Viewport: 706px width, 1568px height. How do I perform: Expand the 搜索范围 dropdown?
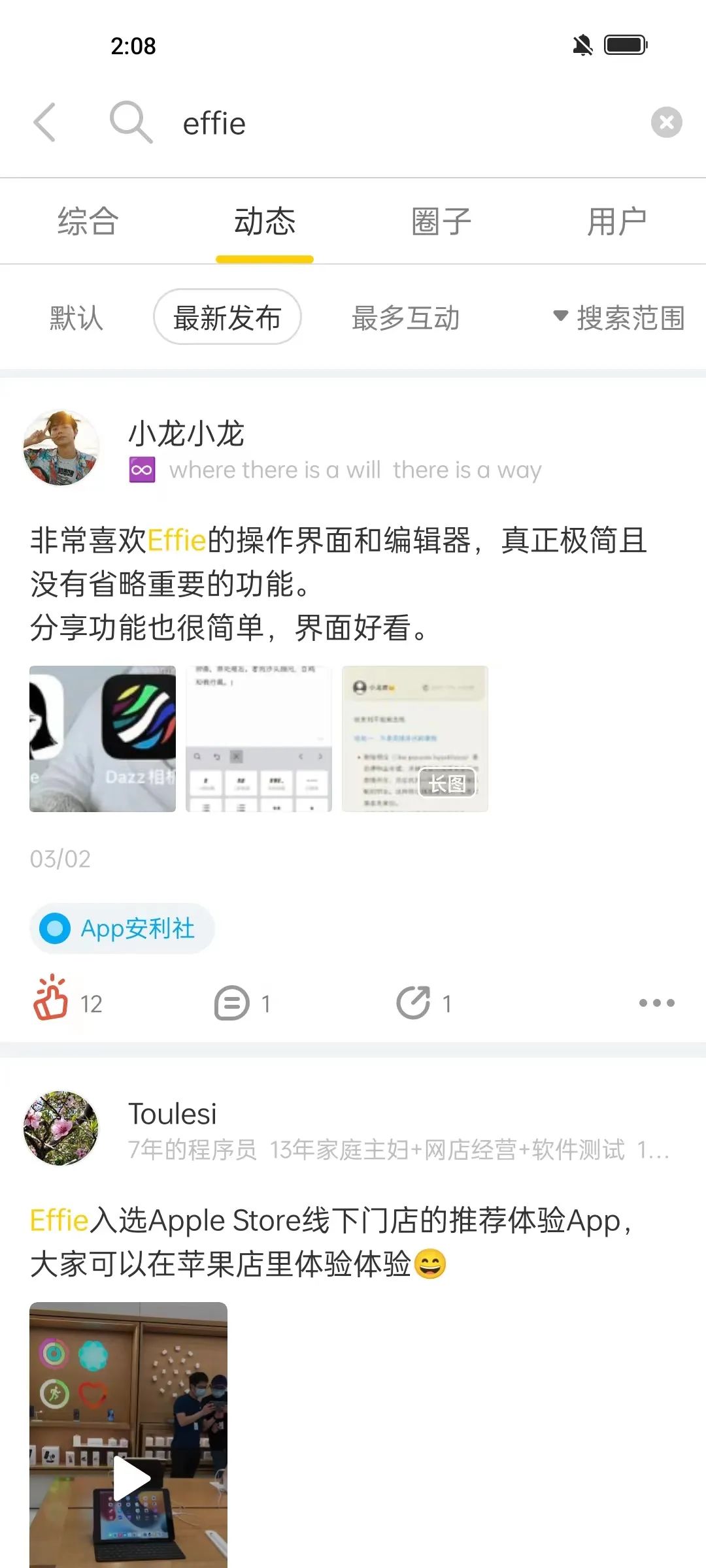(x=620, y=318)
